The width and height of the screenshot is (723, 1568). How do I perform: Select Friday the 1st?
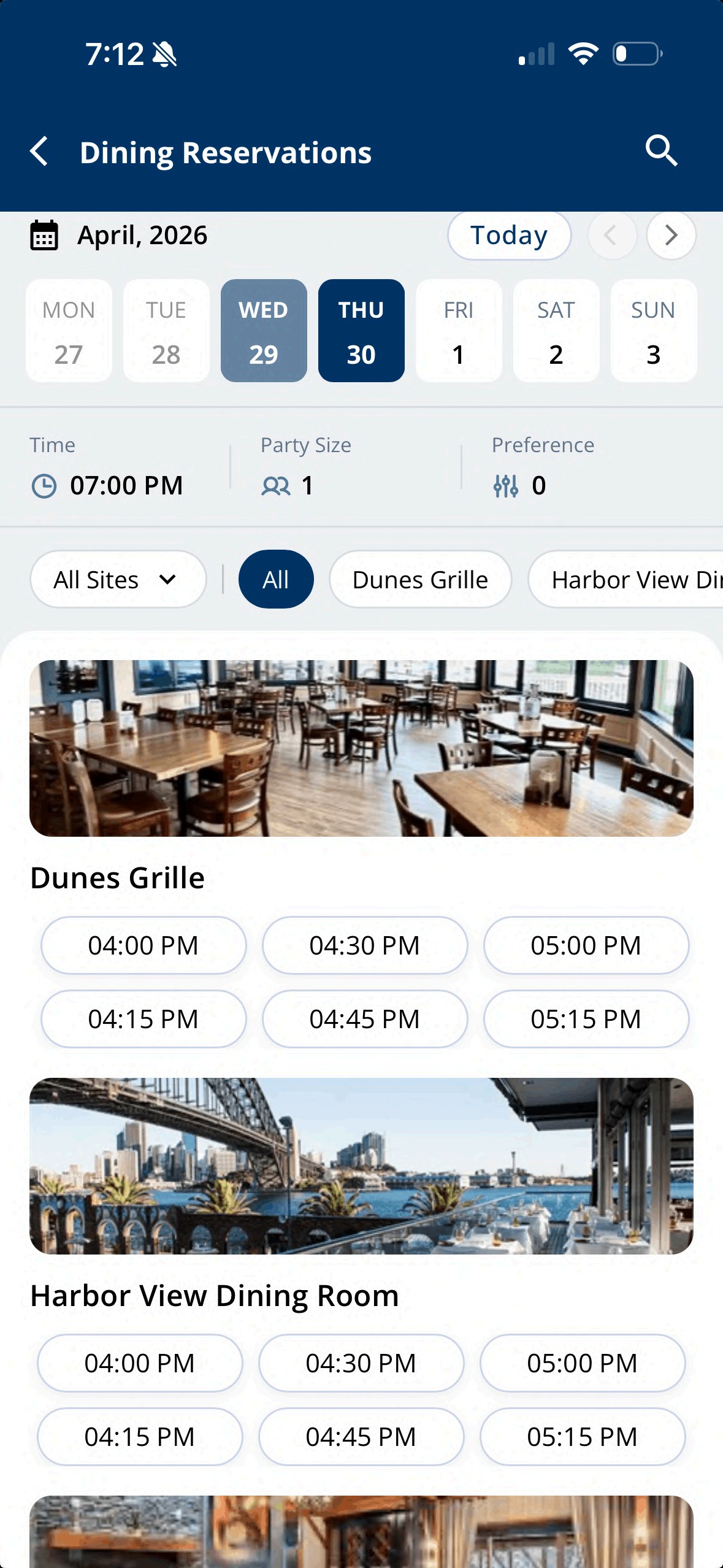click(x=459, y=331)
